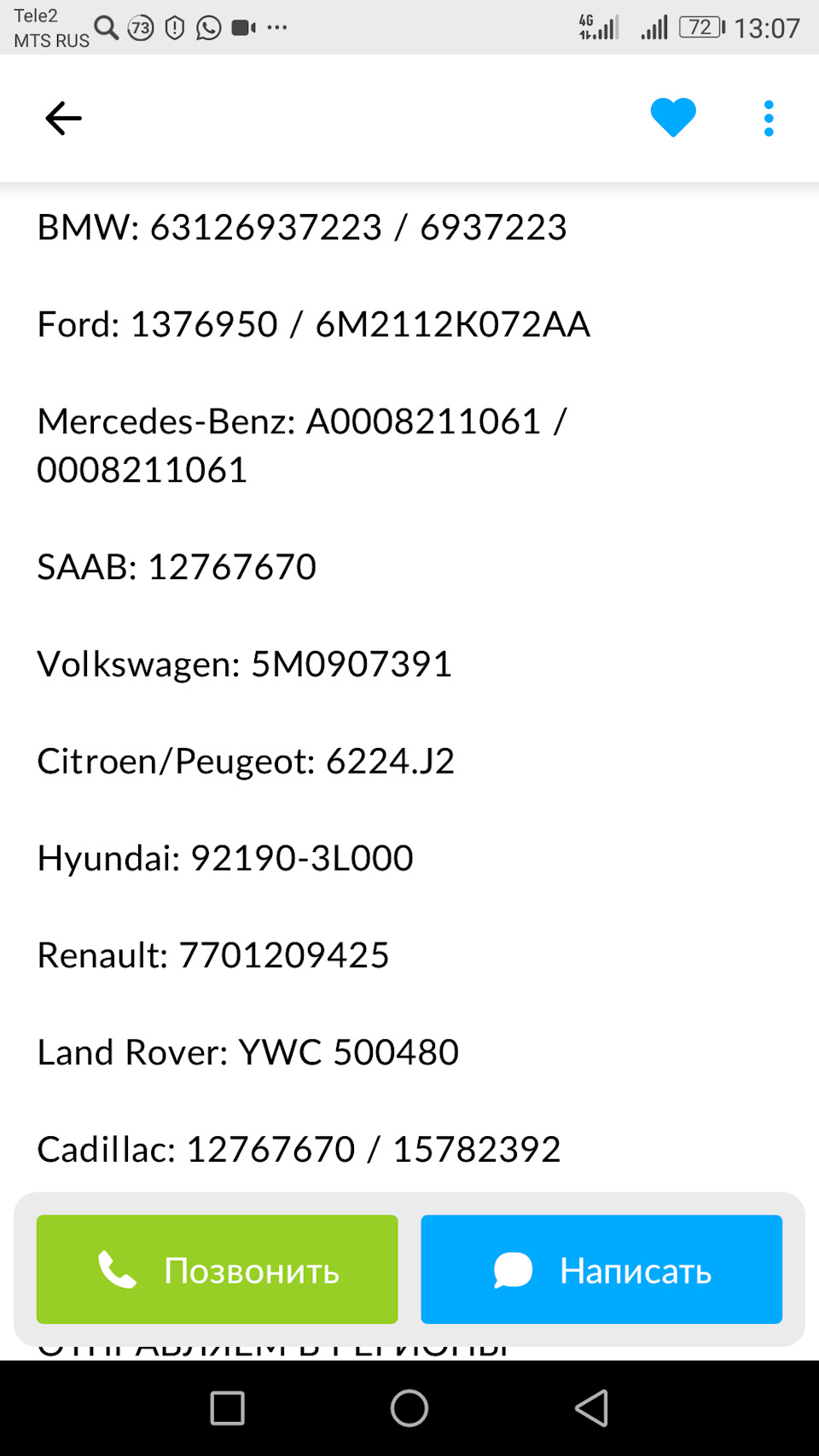819x1456 pixels.
Task: Toggle 4G mobile data indicator
Action: (597, 26)
